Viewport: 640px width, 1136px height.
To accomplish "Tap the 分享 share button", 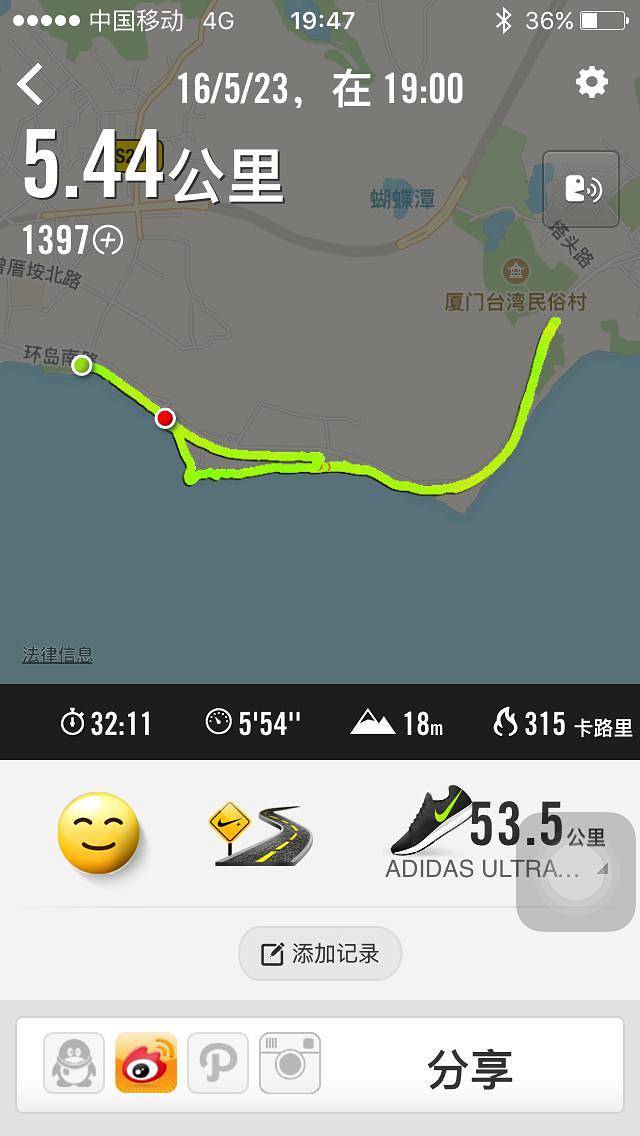I will (470, 1069).
